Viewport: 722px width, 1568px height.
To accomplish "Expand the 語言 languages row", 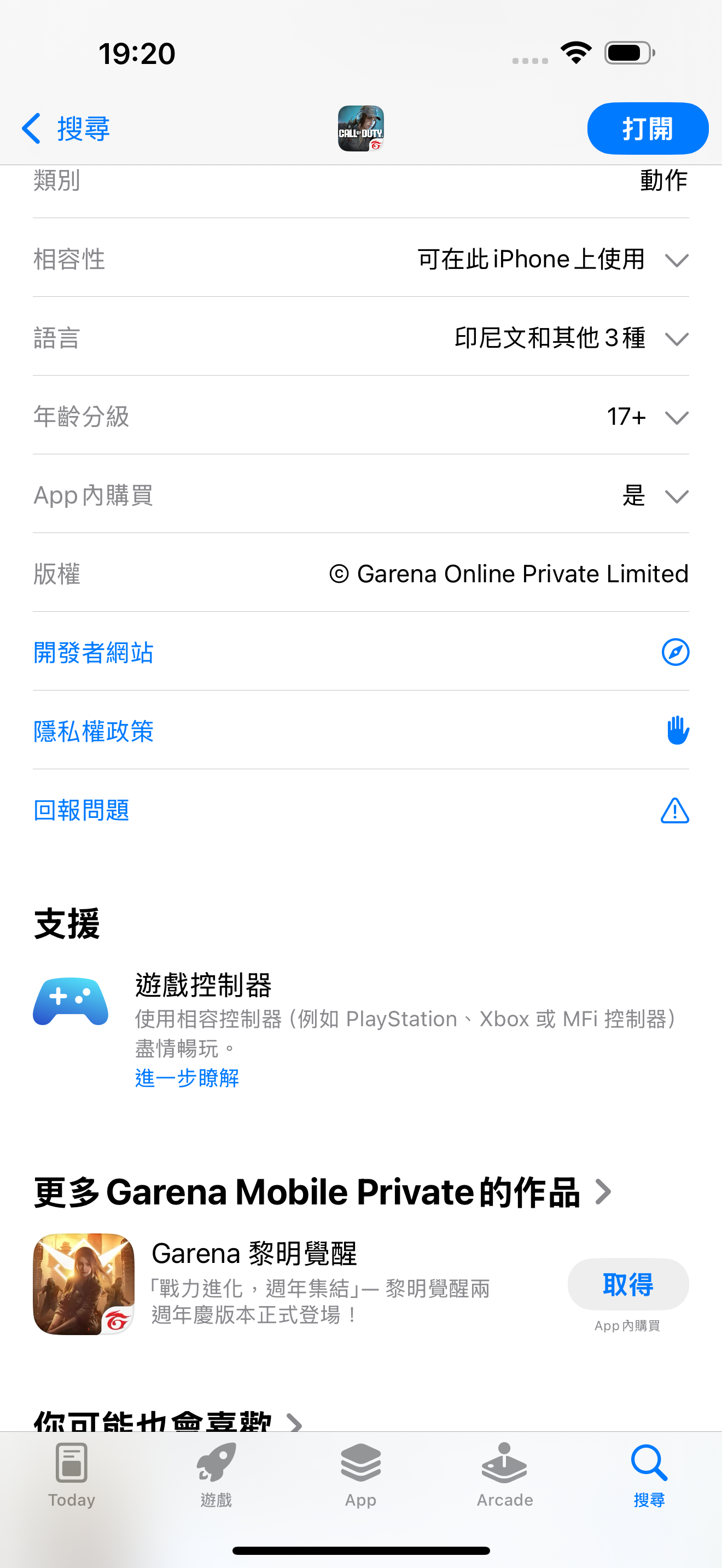I will click(676, 339).
